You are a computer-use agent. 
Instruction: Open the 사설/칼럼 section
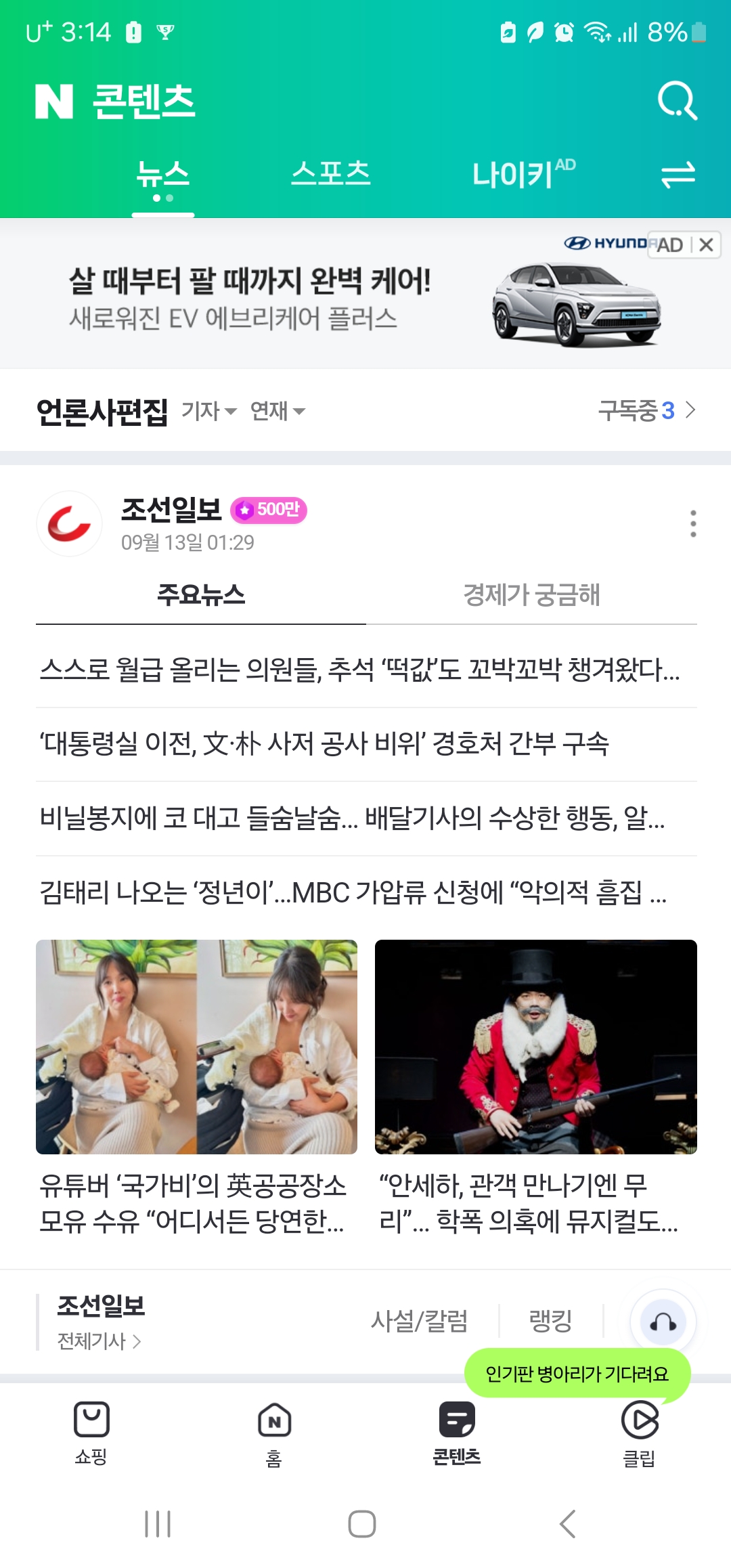pyautogui.click(x=420, y=1321)
